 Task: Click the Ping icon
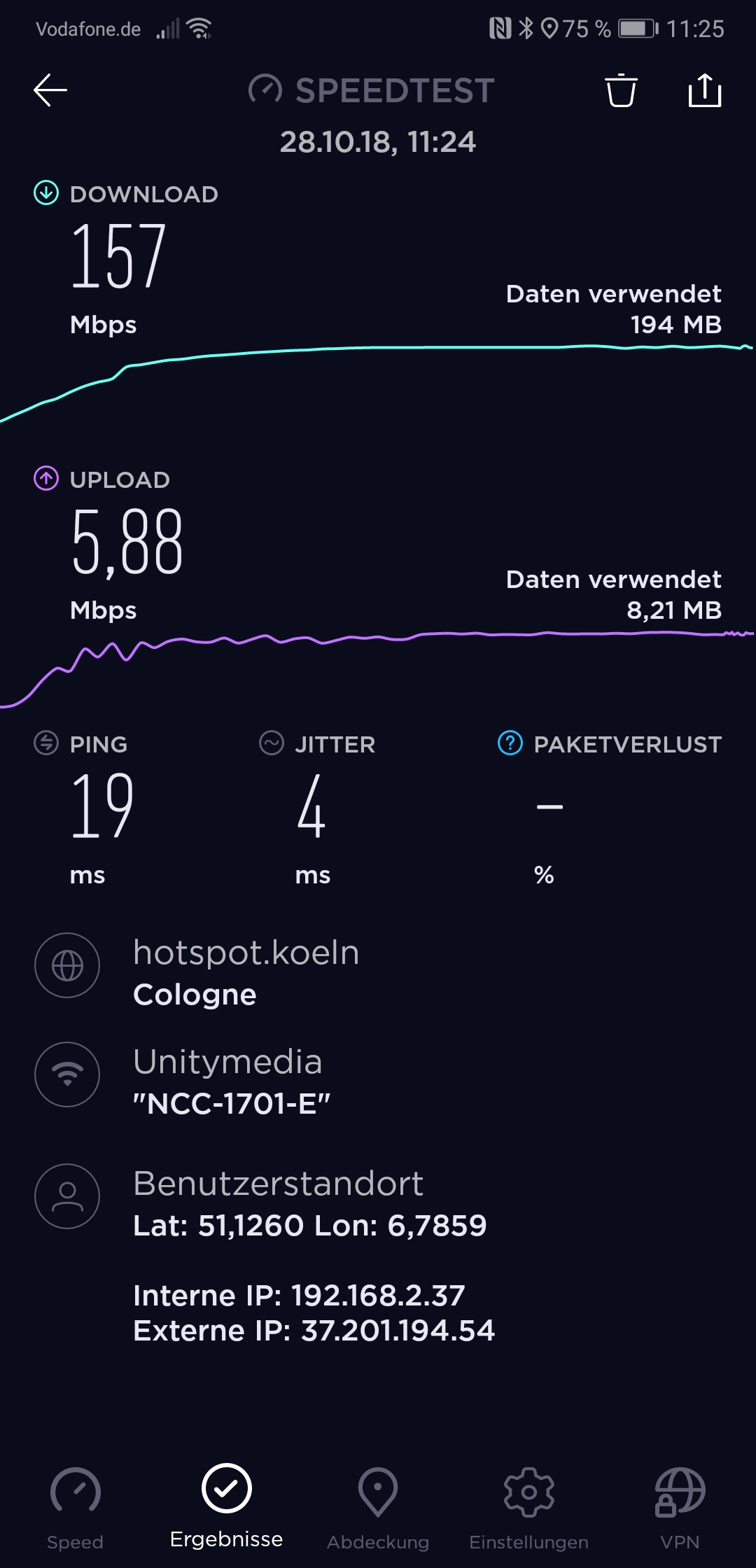44,744
